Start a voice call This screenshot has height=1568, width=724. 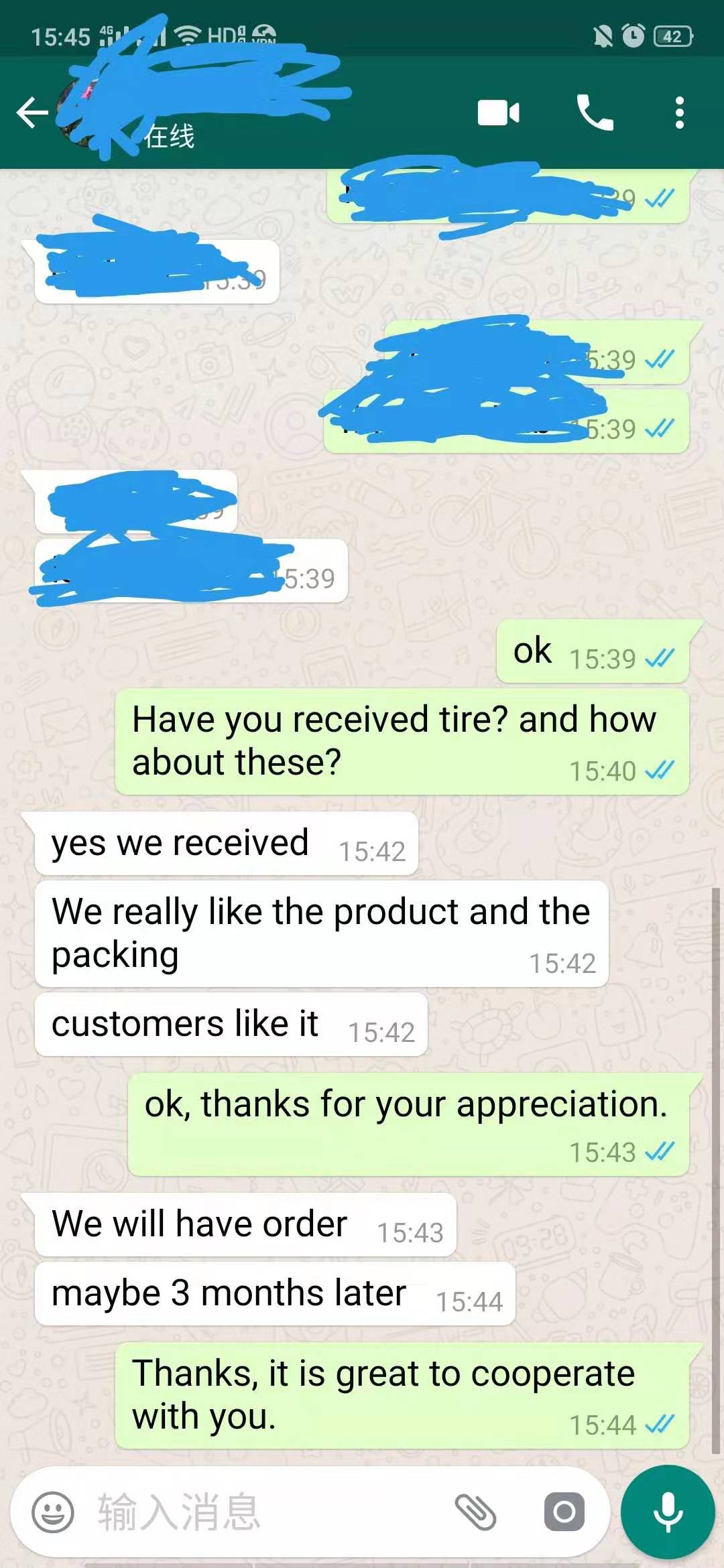click(595, 113)
